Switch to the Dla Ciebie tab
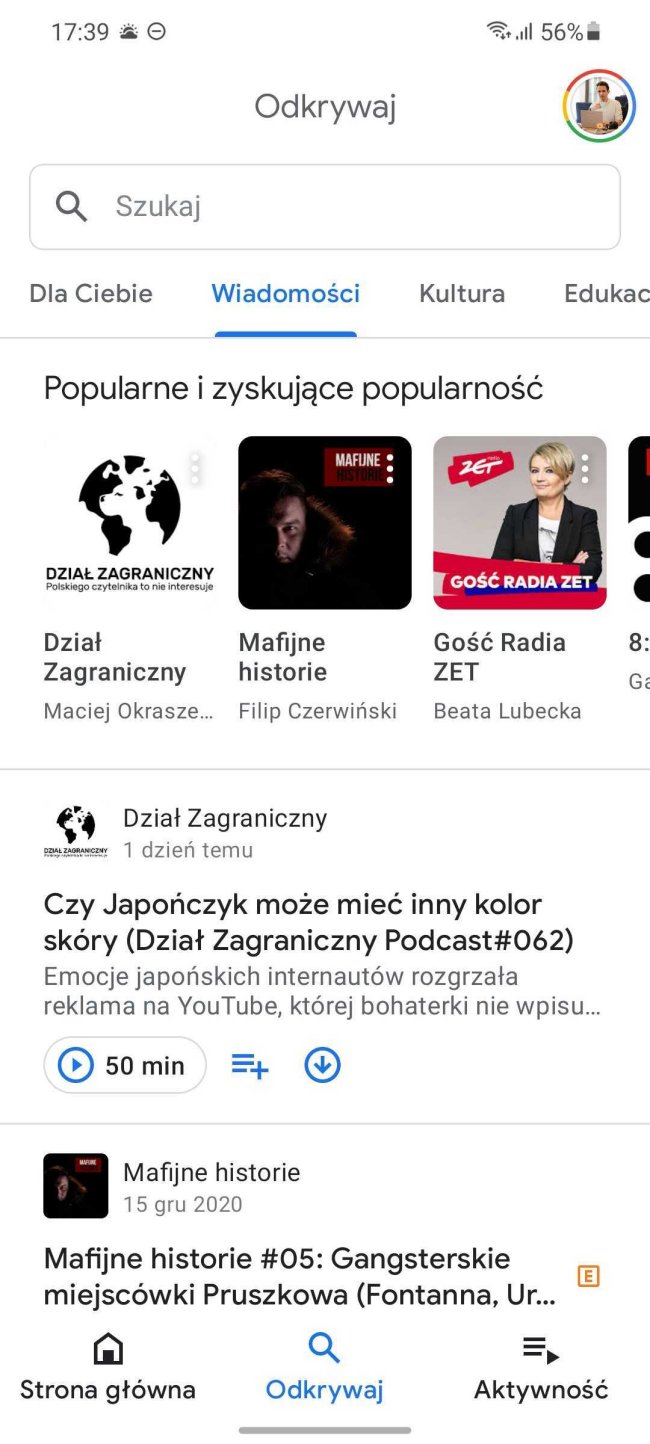Viewport: 650px width, 1444px height. (91, 294)
